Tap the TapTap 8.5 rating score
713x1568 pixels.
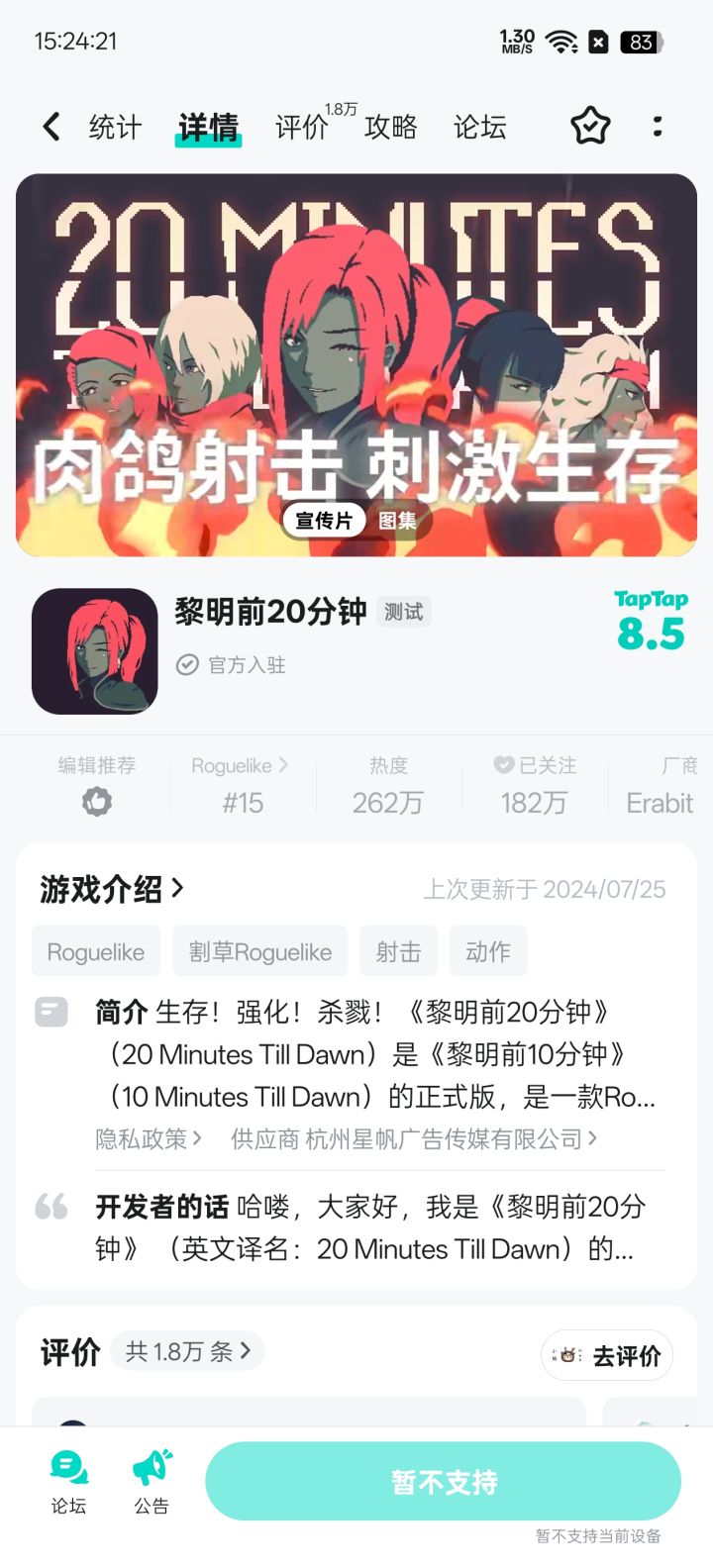(x=649, y=619)
